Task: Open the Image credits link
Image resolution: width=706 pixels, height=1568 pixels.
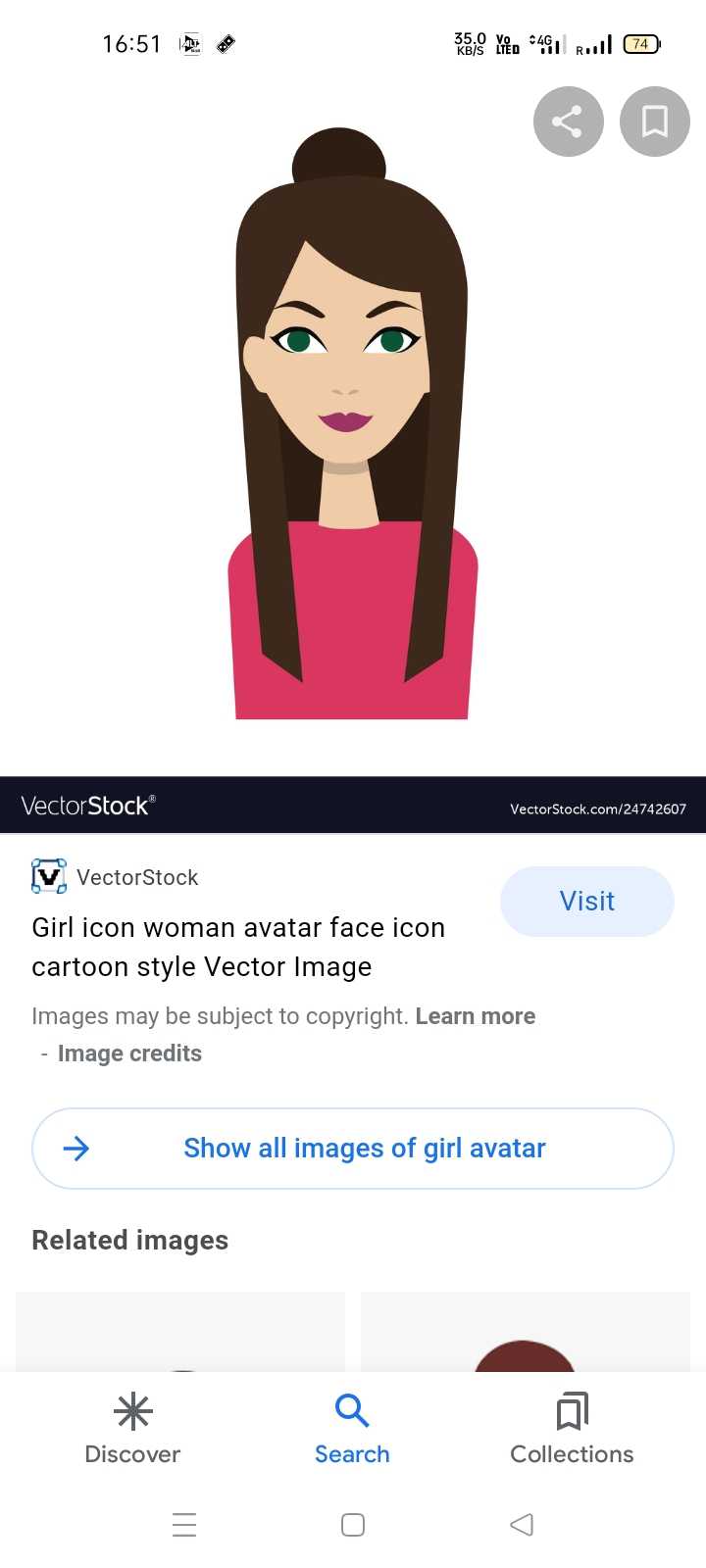Action: tap(129, 1053)
